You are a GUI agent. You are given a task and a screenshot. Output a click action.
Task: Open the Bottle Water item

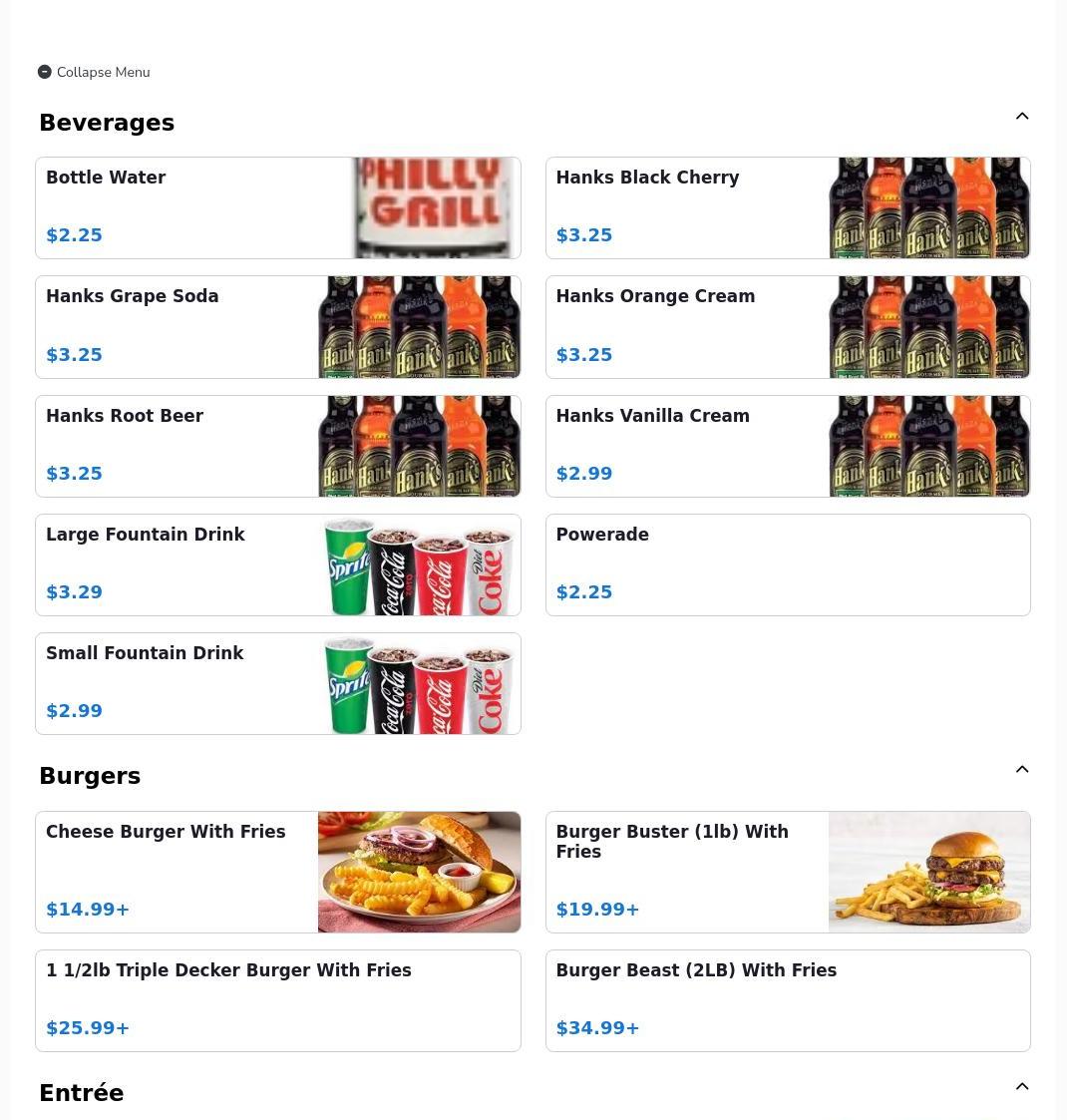click(277, 207)
